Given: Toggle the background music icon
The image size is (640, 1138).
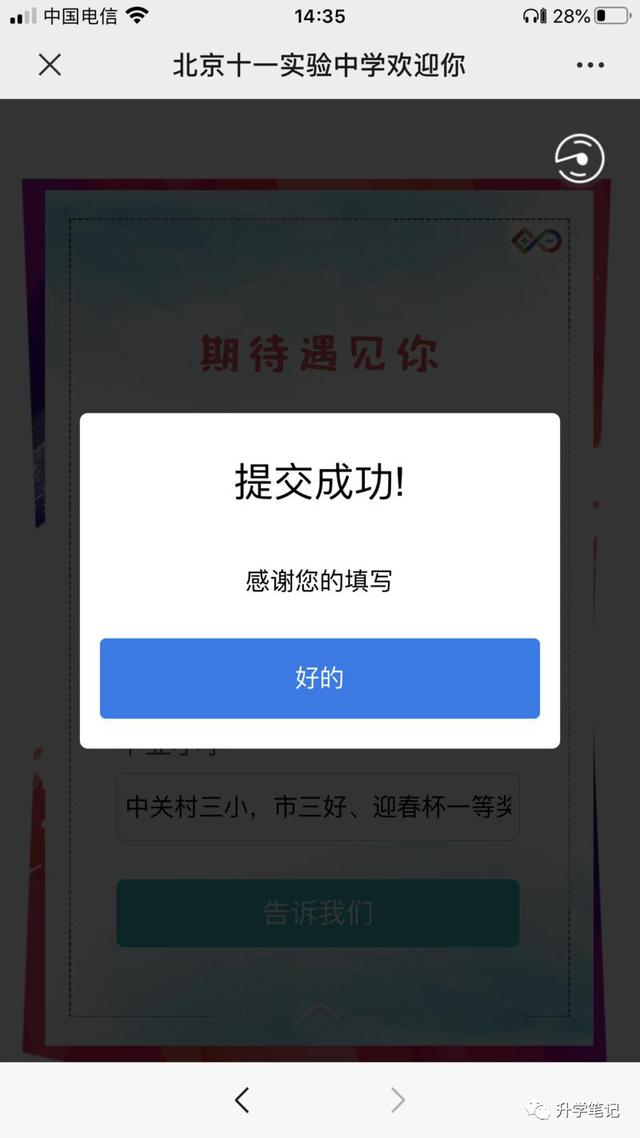Looking at the screenshot, I should click(579, 158).
